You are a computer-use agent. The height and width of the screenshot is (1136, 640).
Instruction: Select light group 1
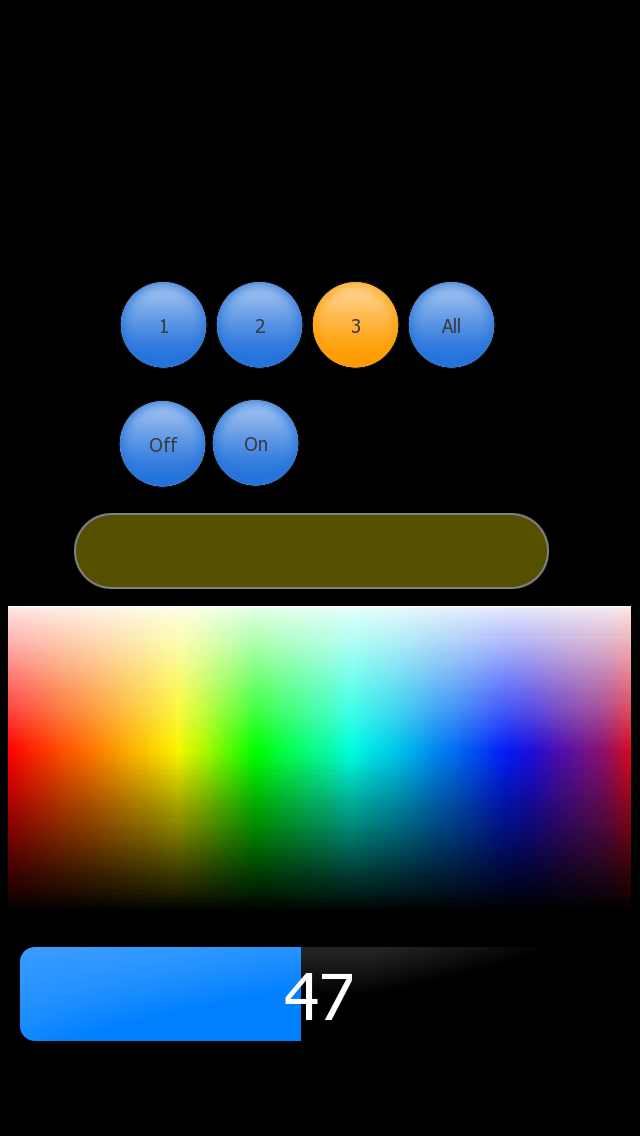(163, 325)
